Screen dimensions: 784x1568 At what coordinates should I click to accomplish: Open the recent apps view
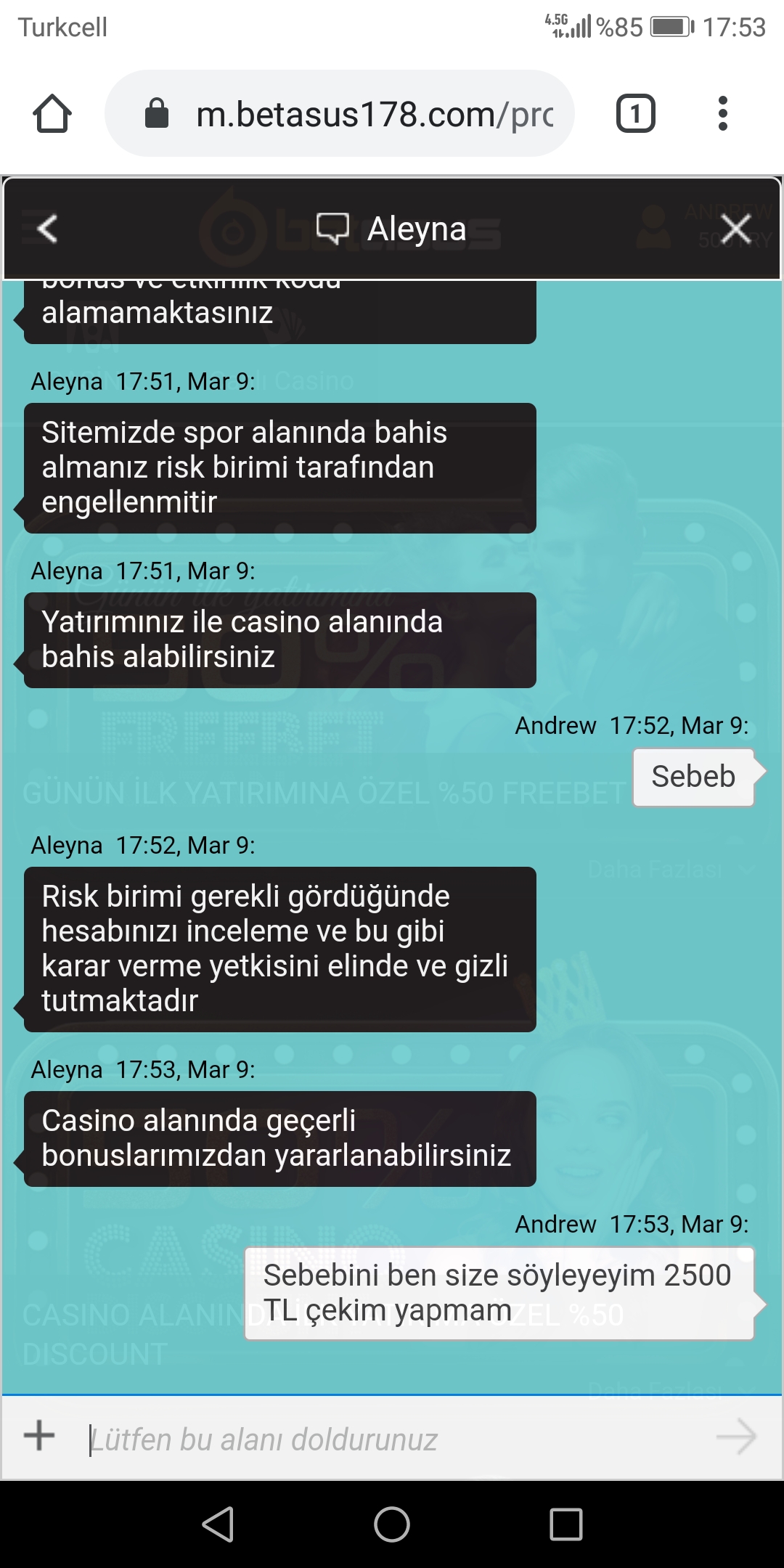[x=566, y=1524]
